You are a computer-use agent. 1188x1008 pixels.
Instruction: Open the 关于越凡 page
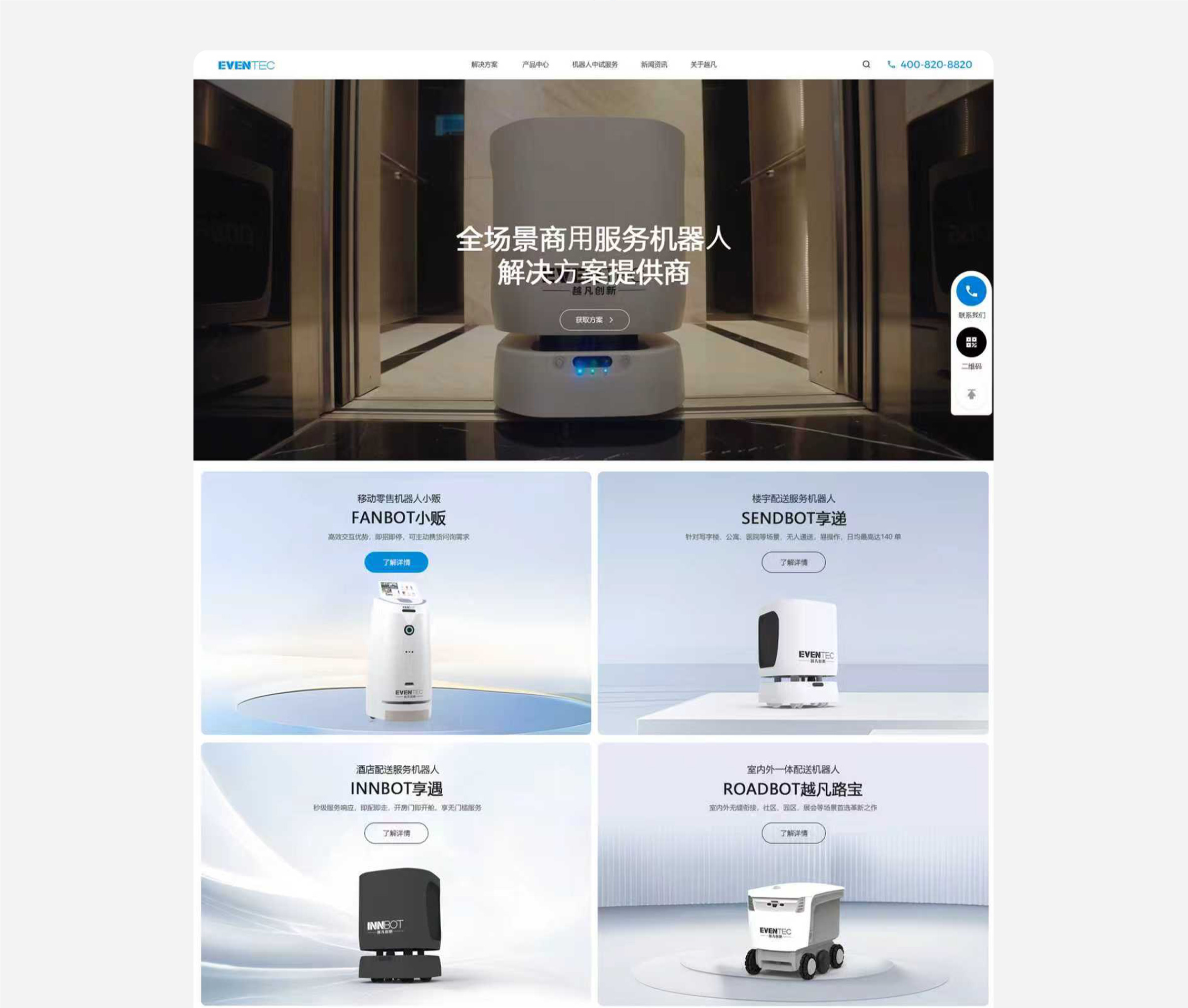click(x=703, y=65)
